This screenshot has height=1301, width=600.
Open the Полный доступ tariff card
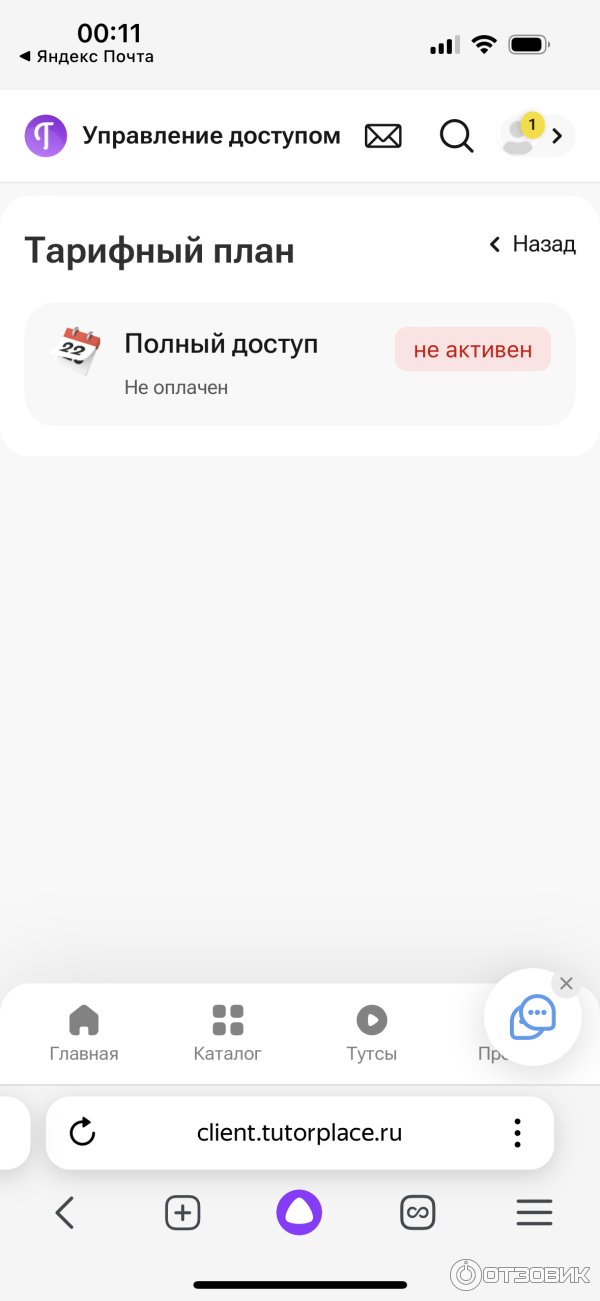[299, 364]
